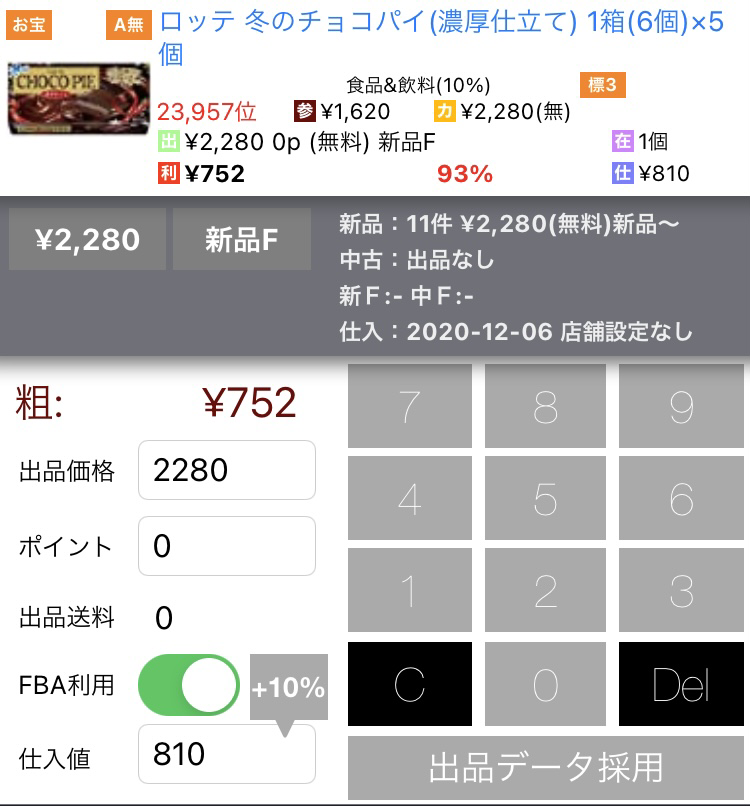Enter digit 2 on the keypad
Viewport: 750px width, 806px height.
pos(545,592)
